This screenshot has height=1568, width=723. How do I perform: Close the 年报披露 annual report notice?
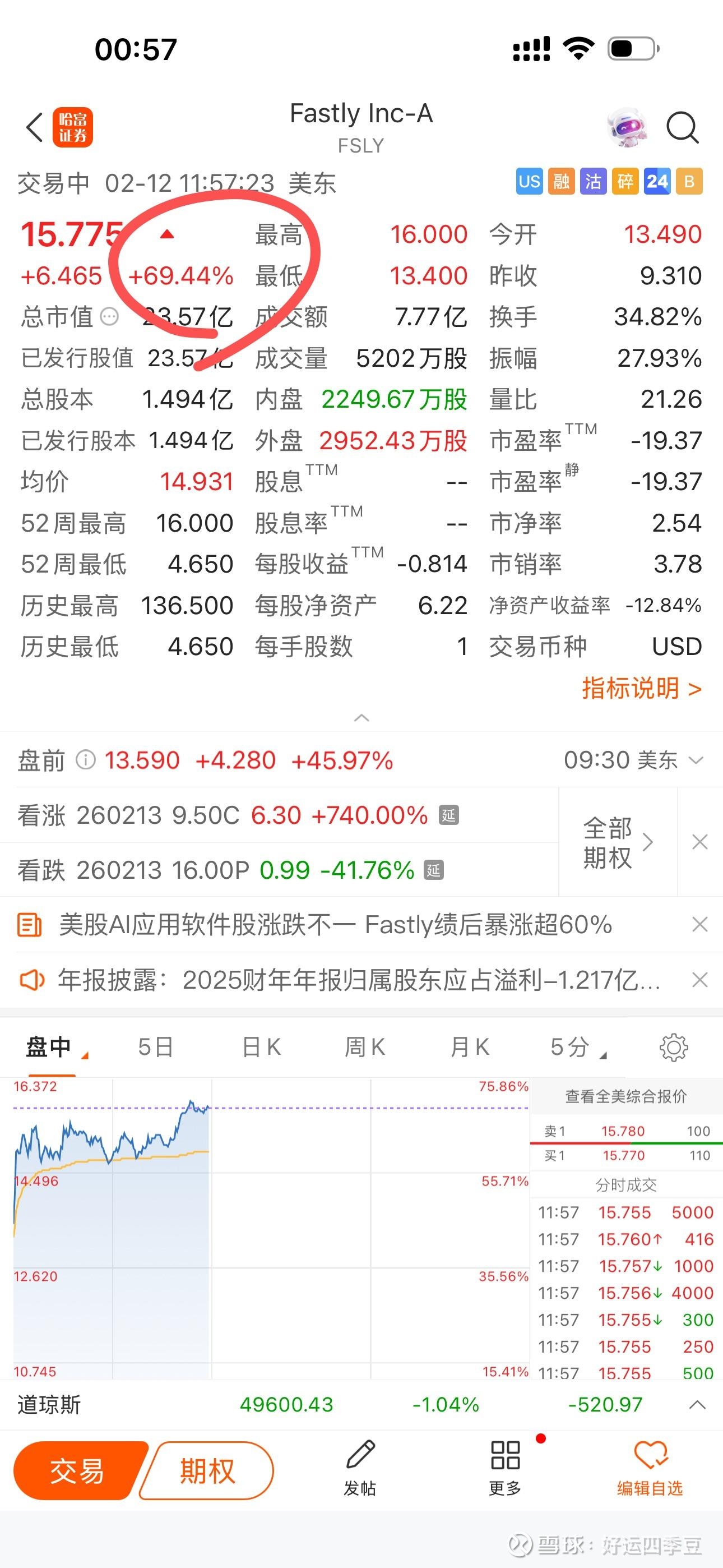click(700, 980)
